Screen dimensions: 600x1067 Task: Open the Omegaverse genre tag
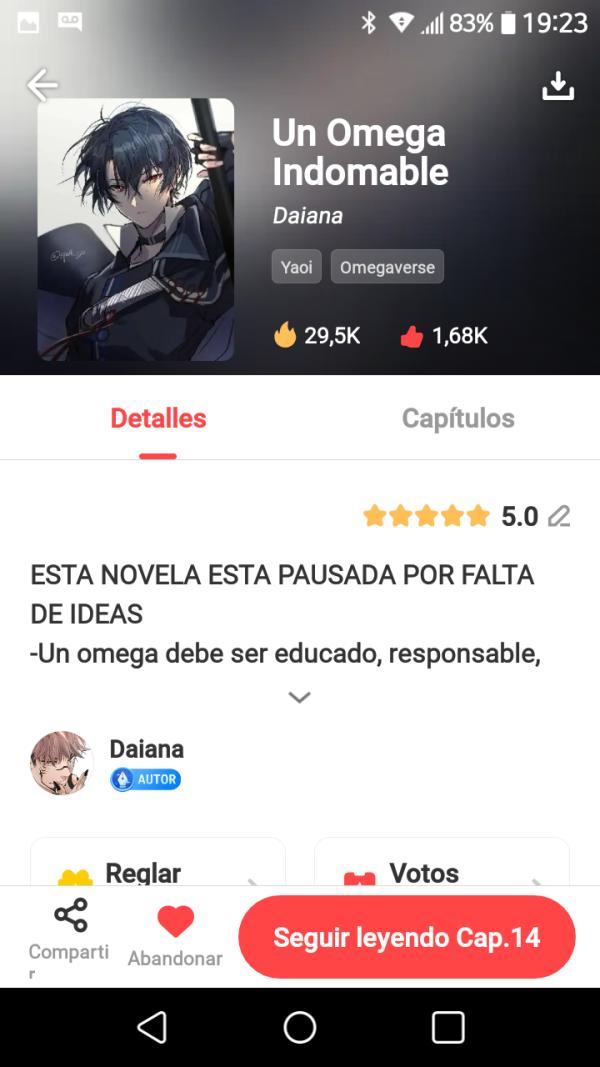[x=387, y=268]
